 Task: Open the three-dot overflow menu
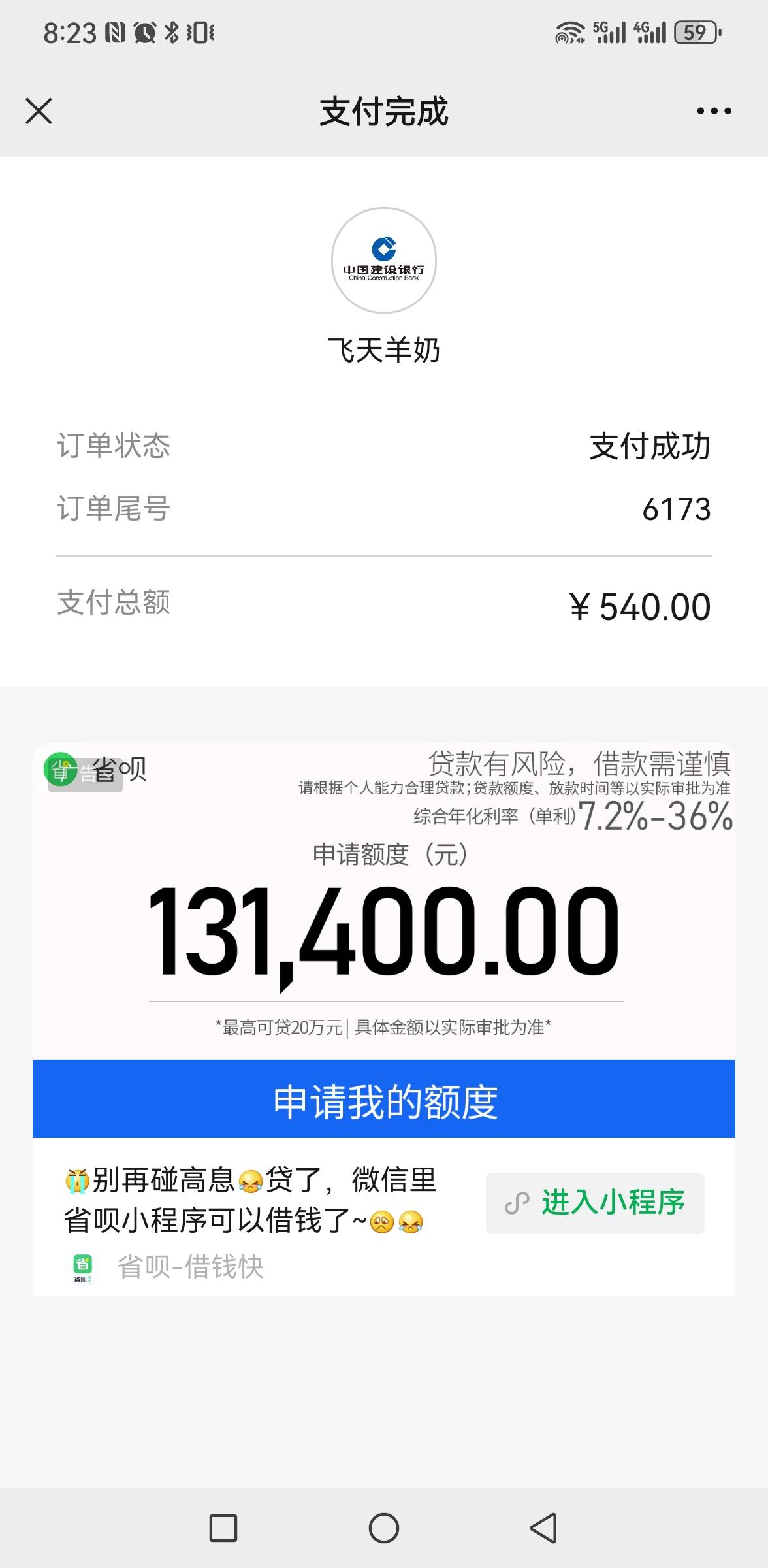click(714, 111)
